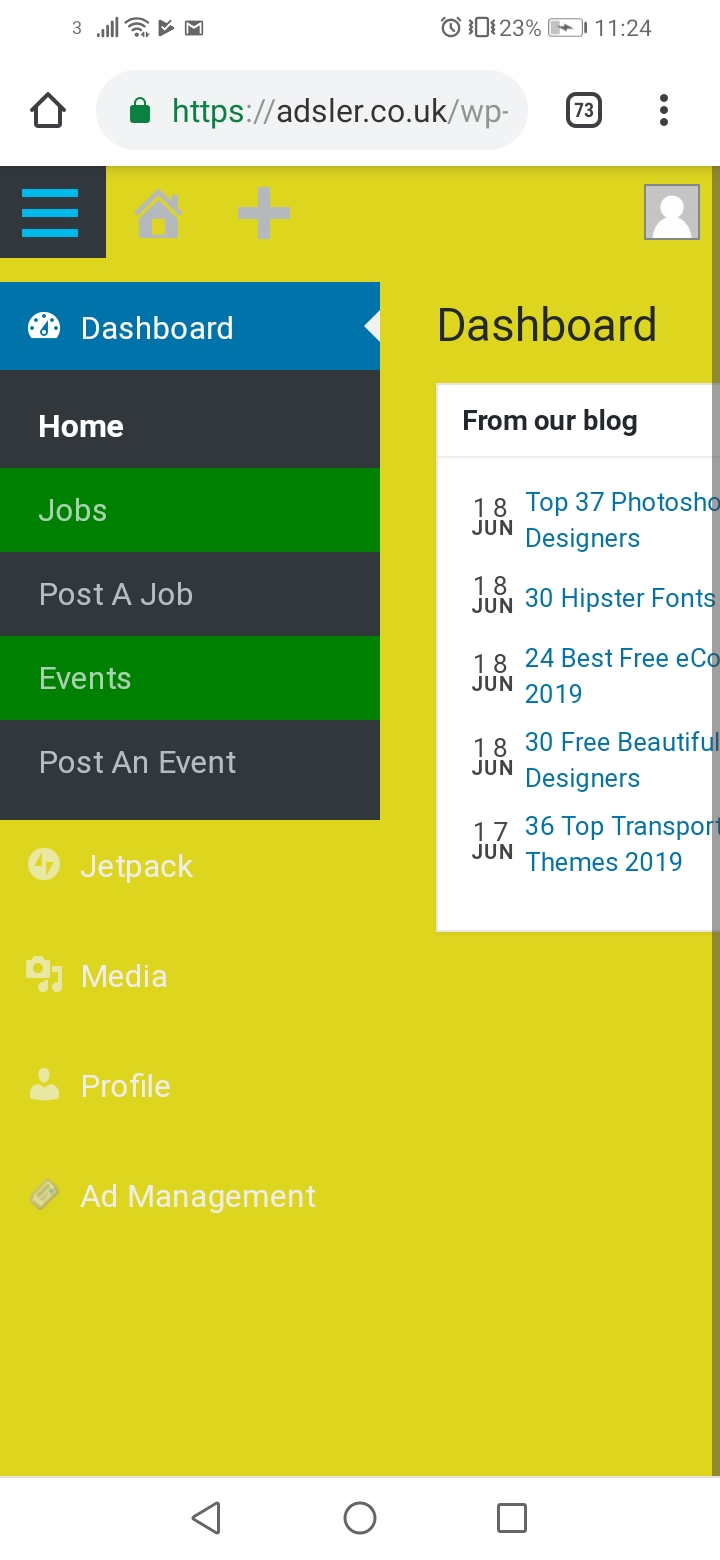Open Ad Management

click(x=198, y=1196)
